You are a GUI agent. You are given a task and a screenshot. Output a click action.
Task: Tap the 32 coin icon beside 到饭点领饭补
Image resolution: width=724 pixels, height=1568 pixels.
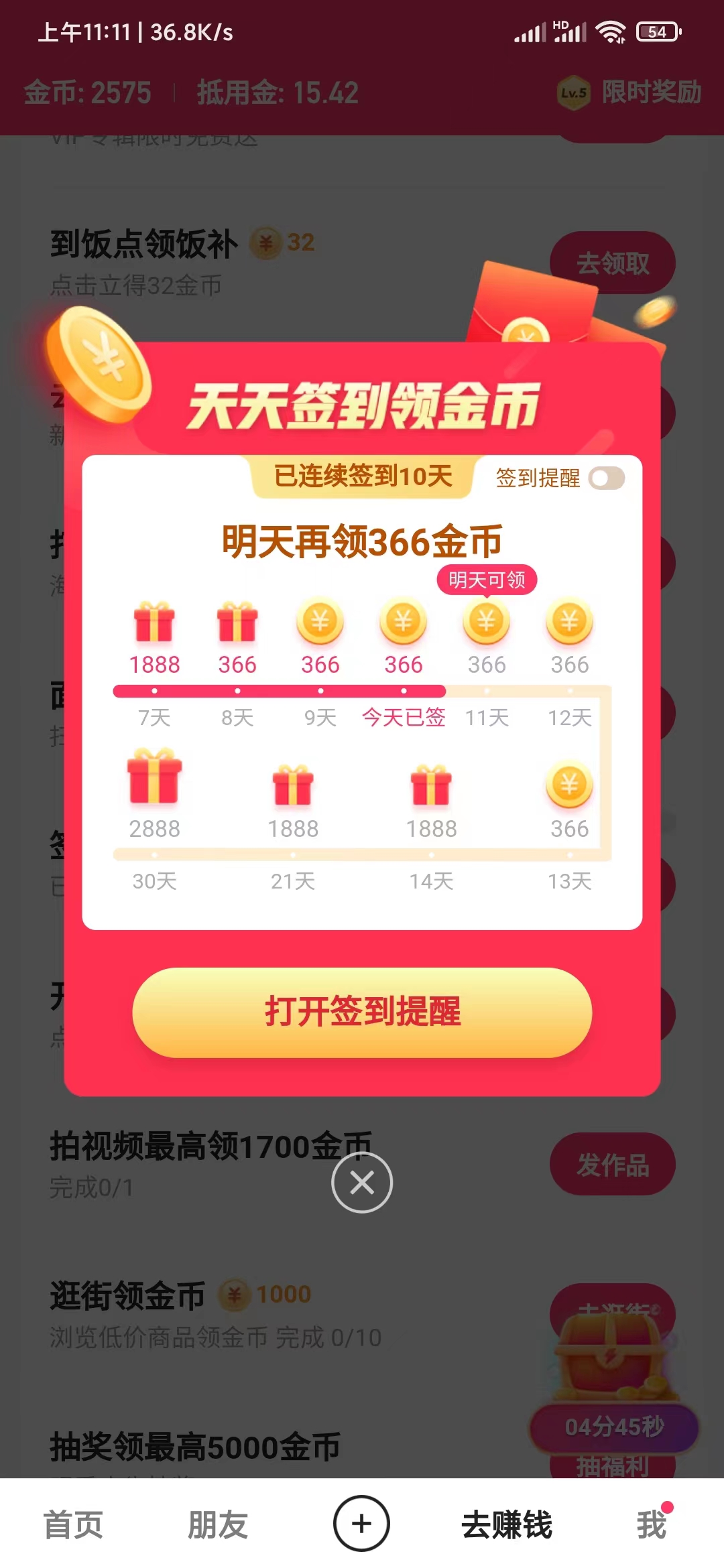coord(267,243)
